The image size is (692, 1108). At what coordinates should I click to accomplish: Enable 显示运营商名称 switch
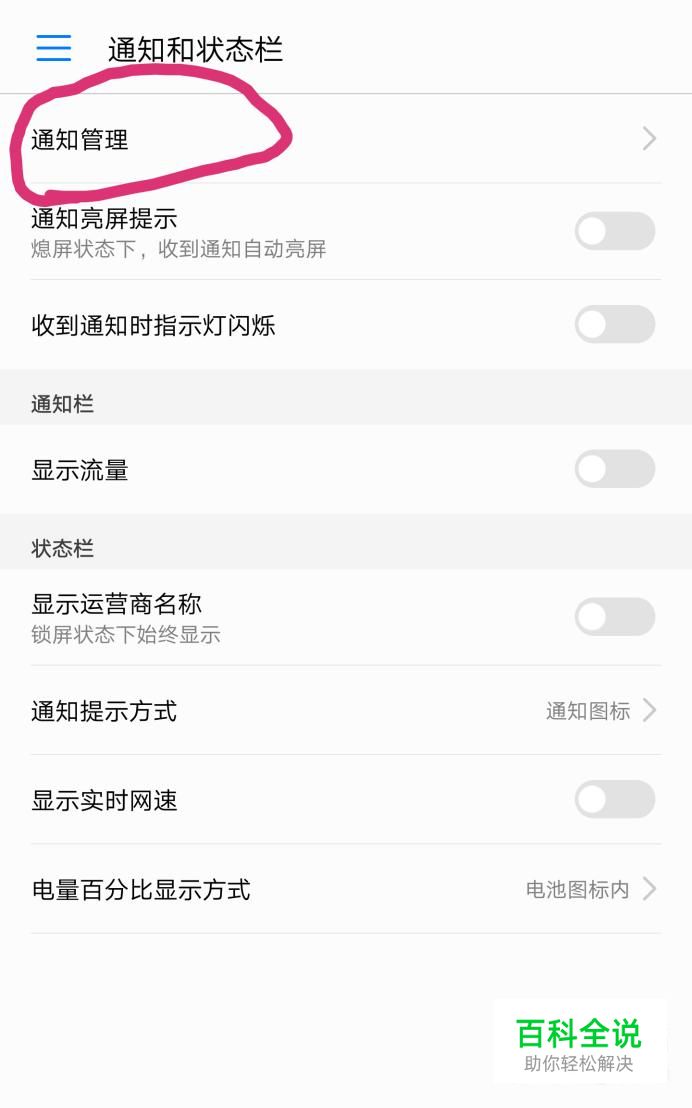point(614,617)
